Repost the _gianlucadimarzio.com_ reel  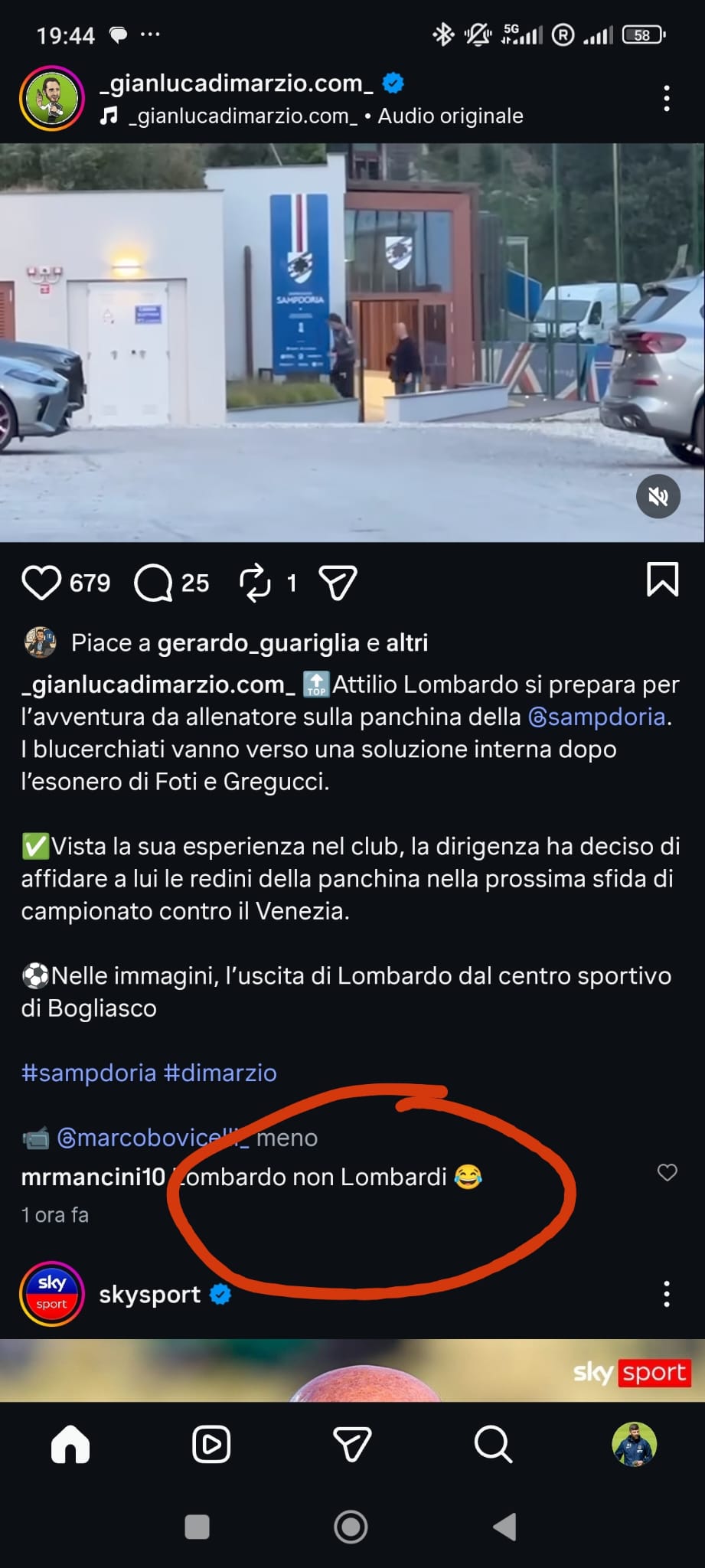point(256,583)
